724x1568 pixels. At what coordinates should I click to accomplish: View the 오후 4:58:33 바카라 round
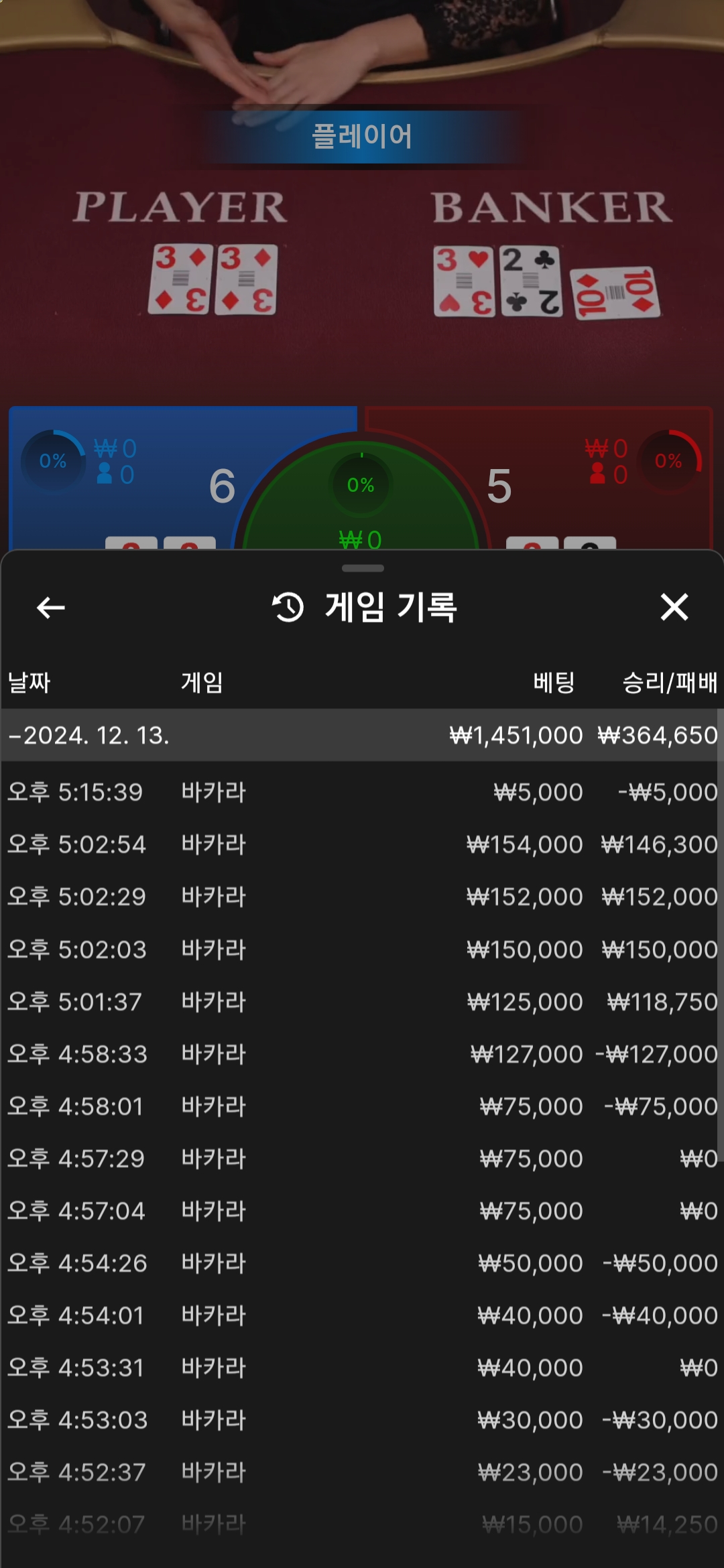click(x=362, y=1054)
